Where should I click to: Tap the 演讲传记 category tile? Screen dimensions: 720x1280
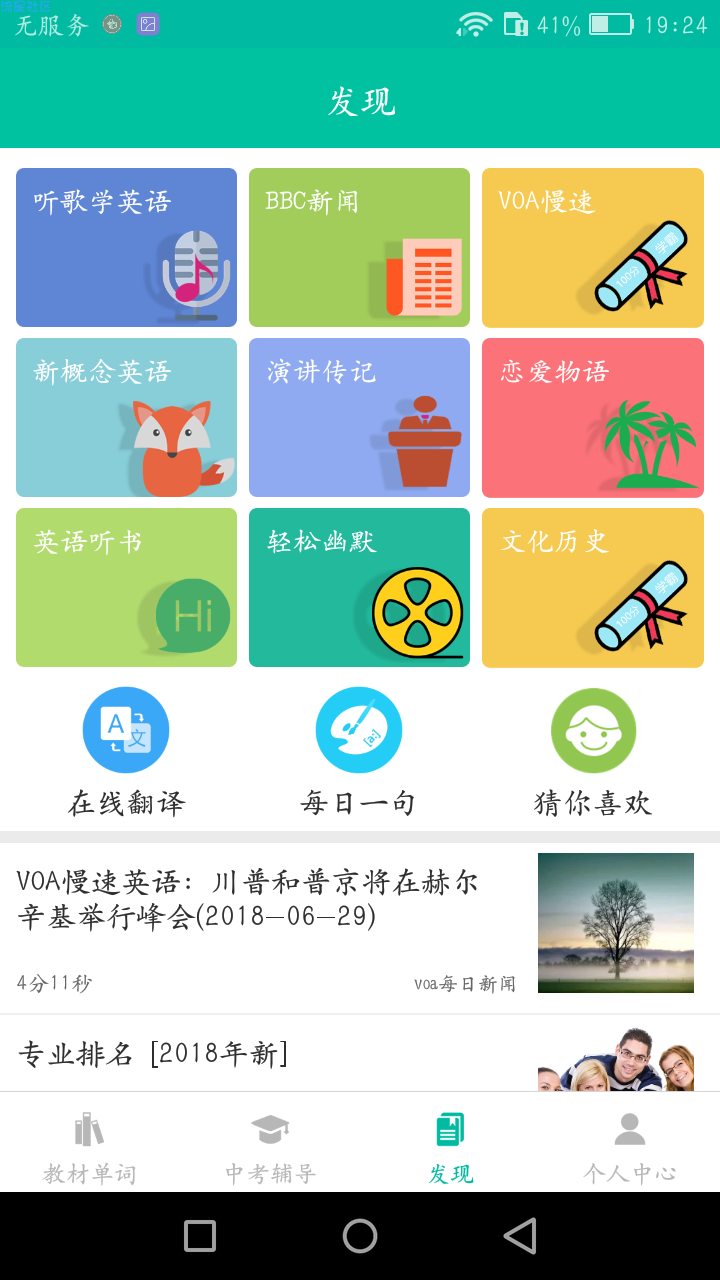coord(359,417)
